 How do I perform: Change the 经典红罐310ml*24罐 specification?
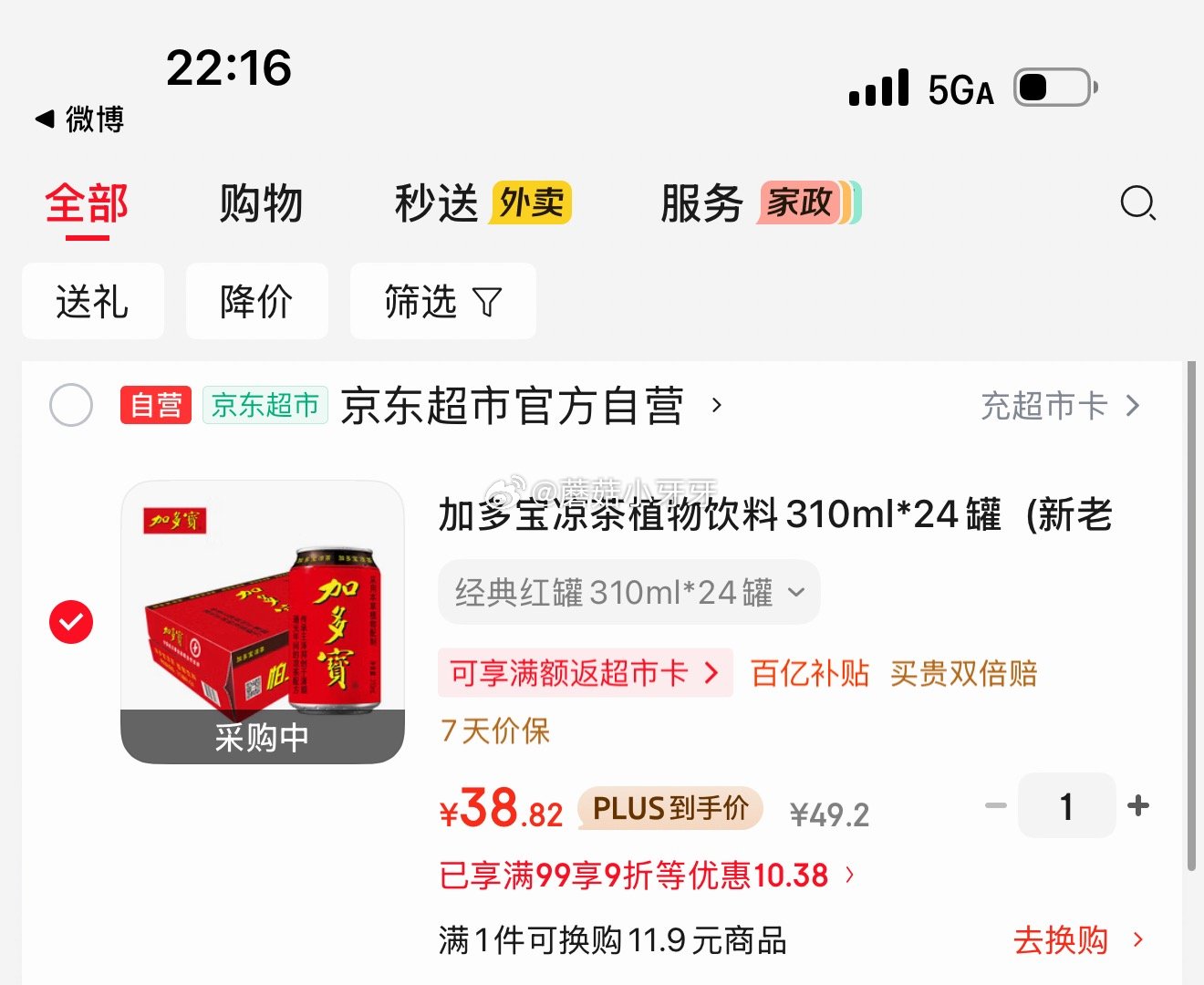[628, 593]
